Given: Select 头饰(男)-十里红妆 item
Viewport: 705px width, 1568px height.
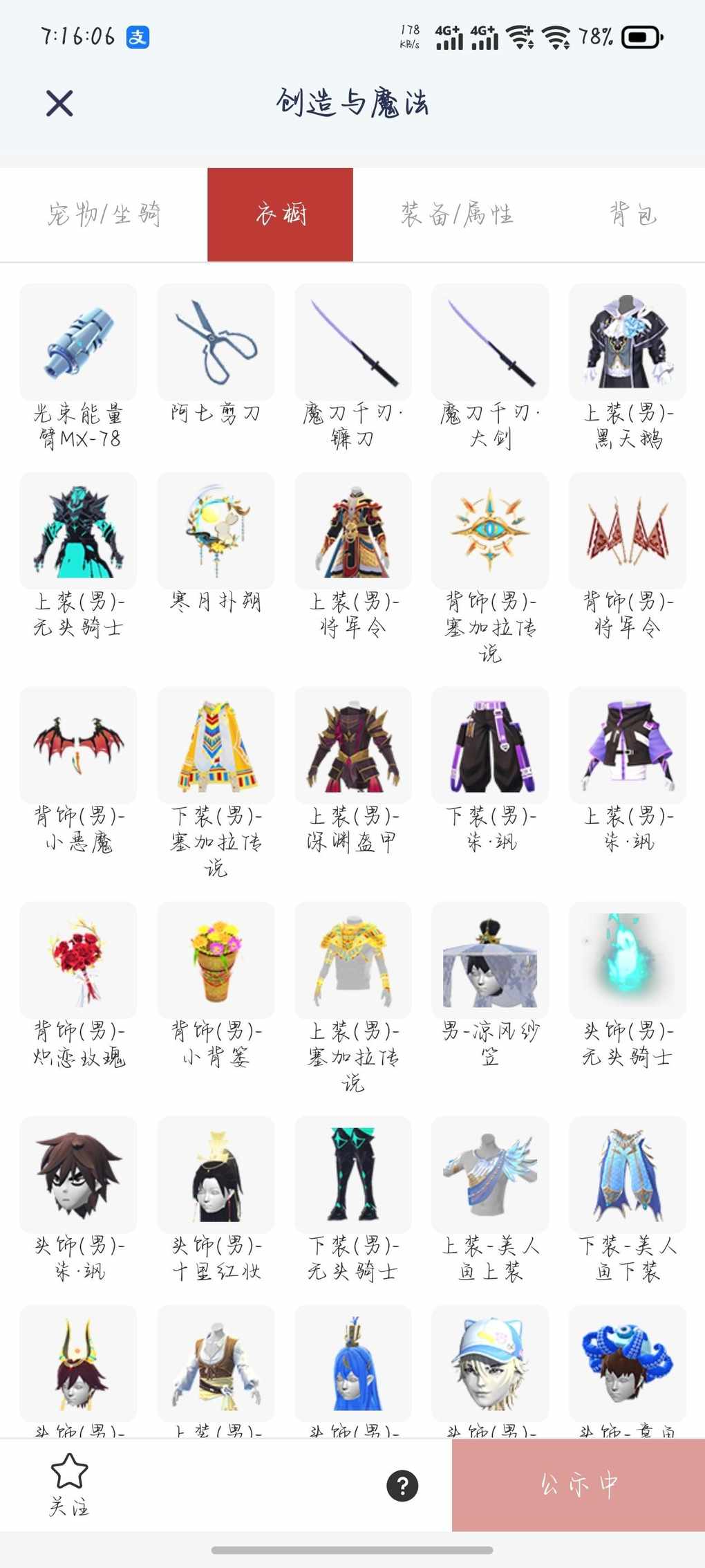Looking at the screenshot, I should tap(216, 1174).
